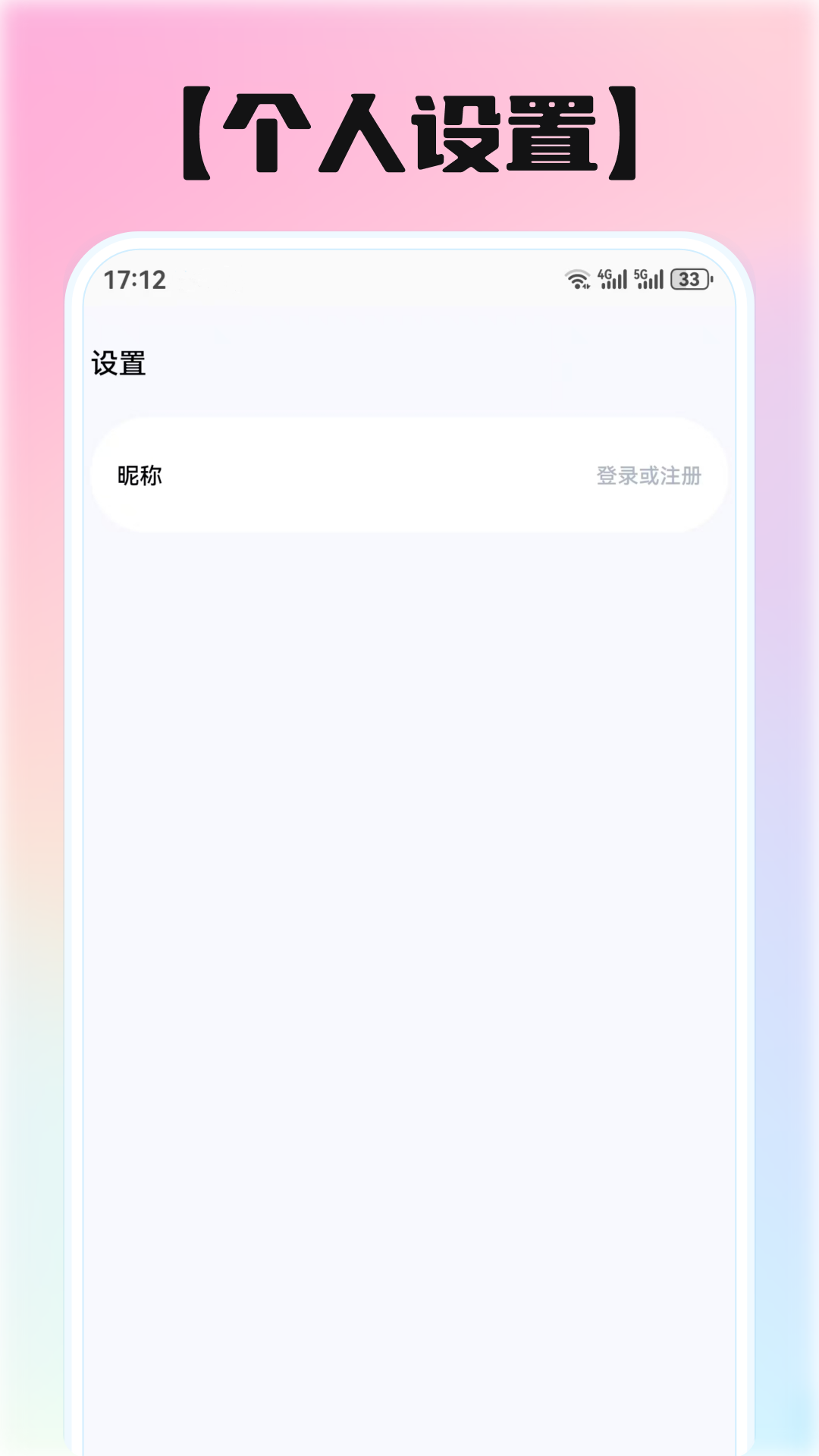Click the 【个人设置】 header banner

[x=409, y=129]
